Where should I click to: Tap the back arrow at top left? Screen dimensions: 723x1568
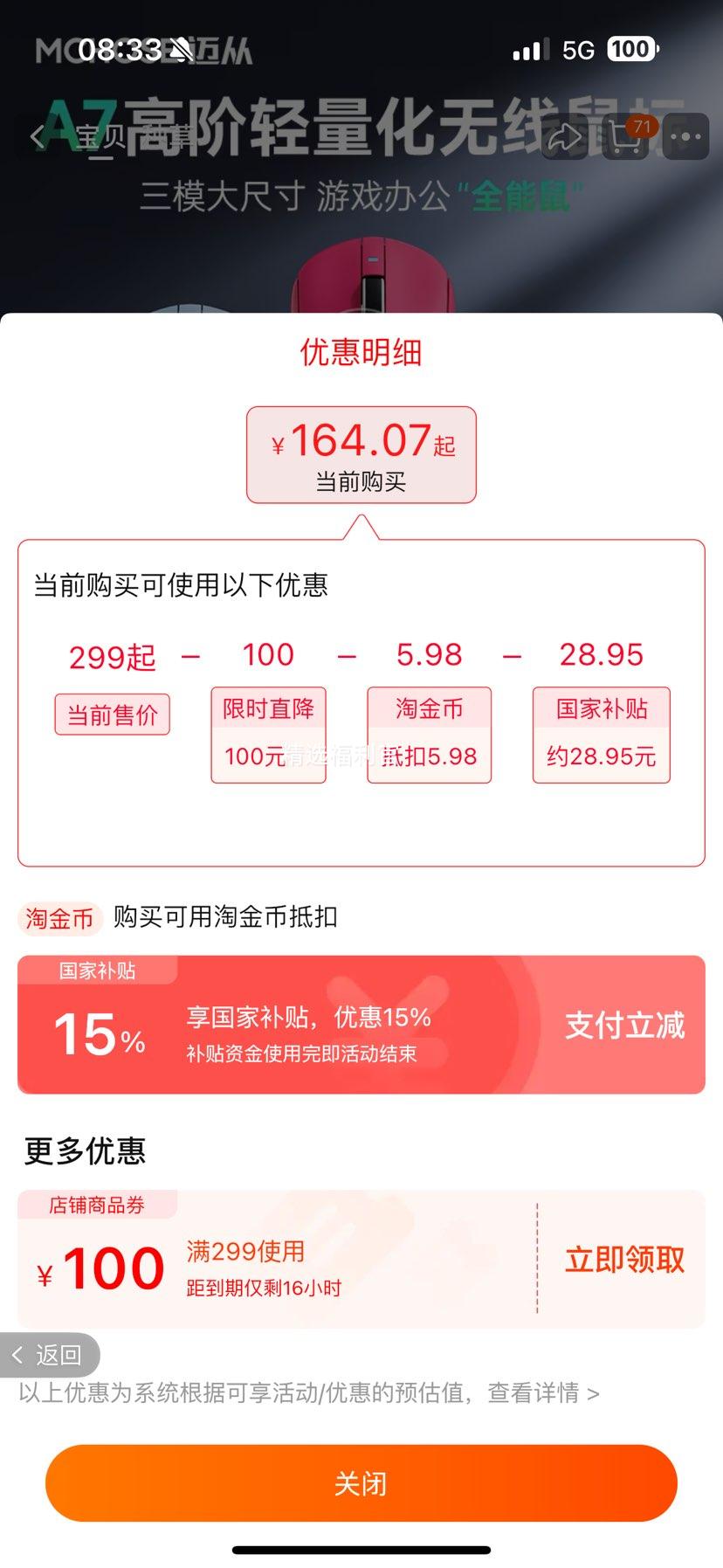38,137
